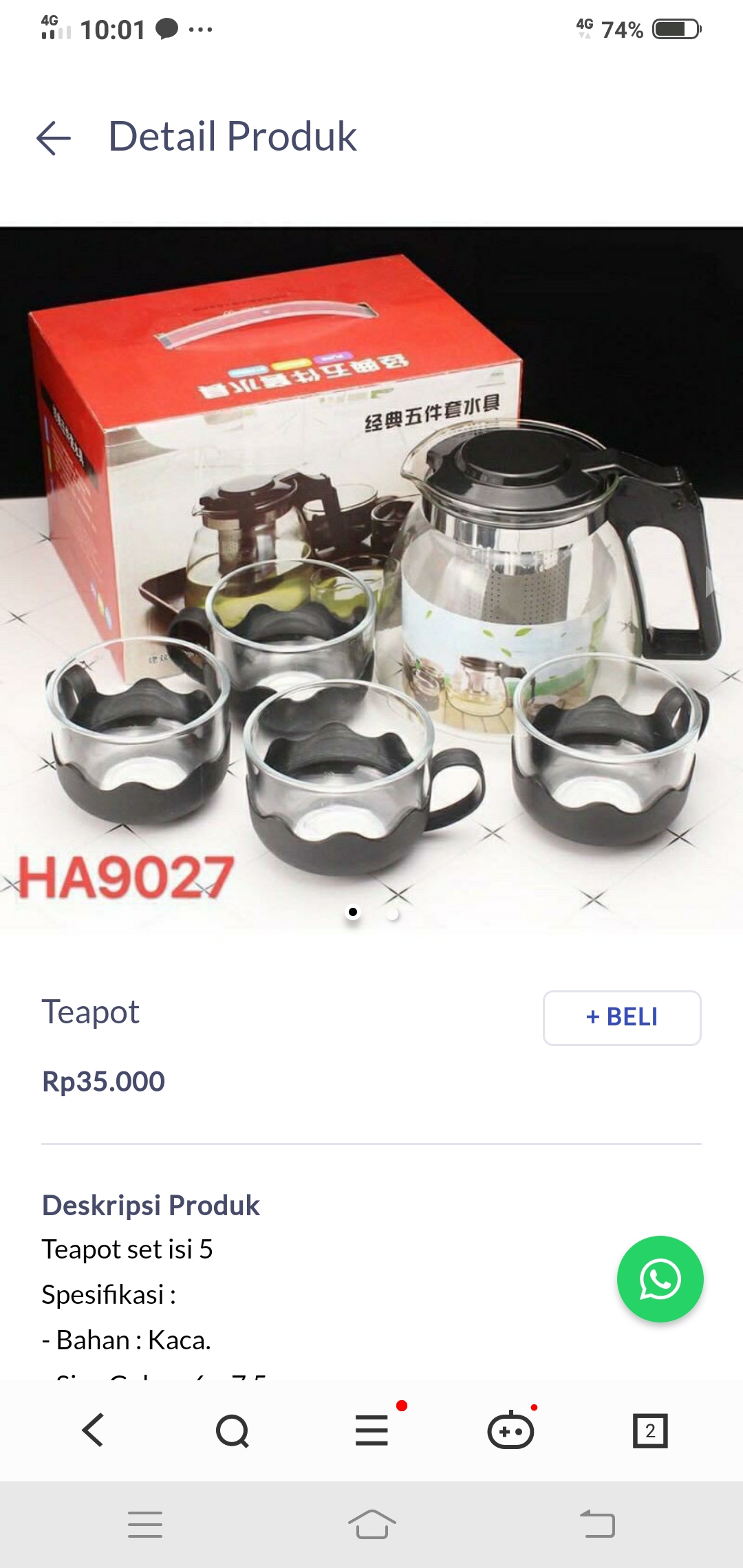Open WhatsApp chat via green floating button

click(659, 1279)
